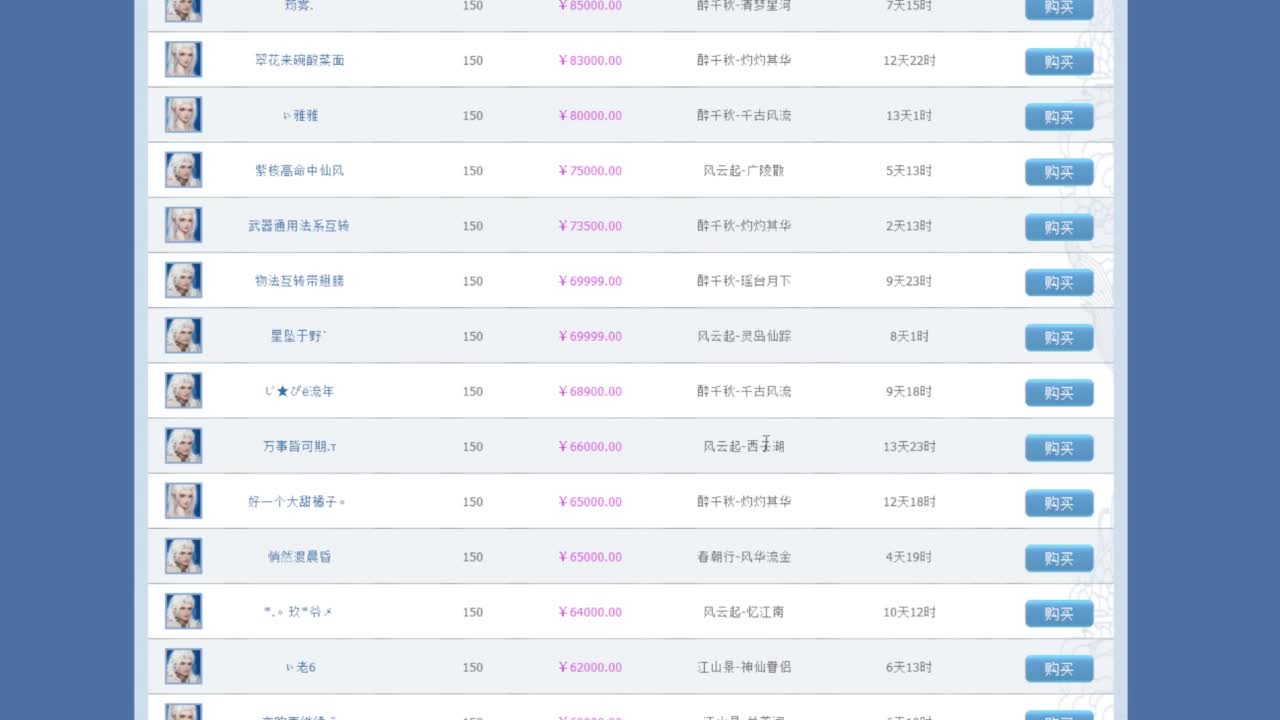Buy the ¥64000.00 忆江南 listing
The image size is (1280, 720).
(x=1059, y=613)
